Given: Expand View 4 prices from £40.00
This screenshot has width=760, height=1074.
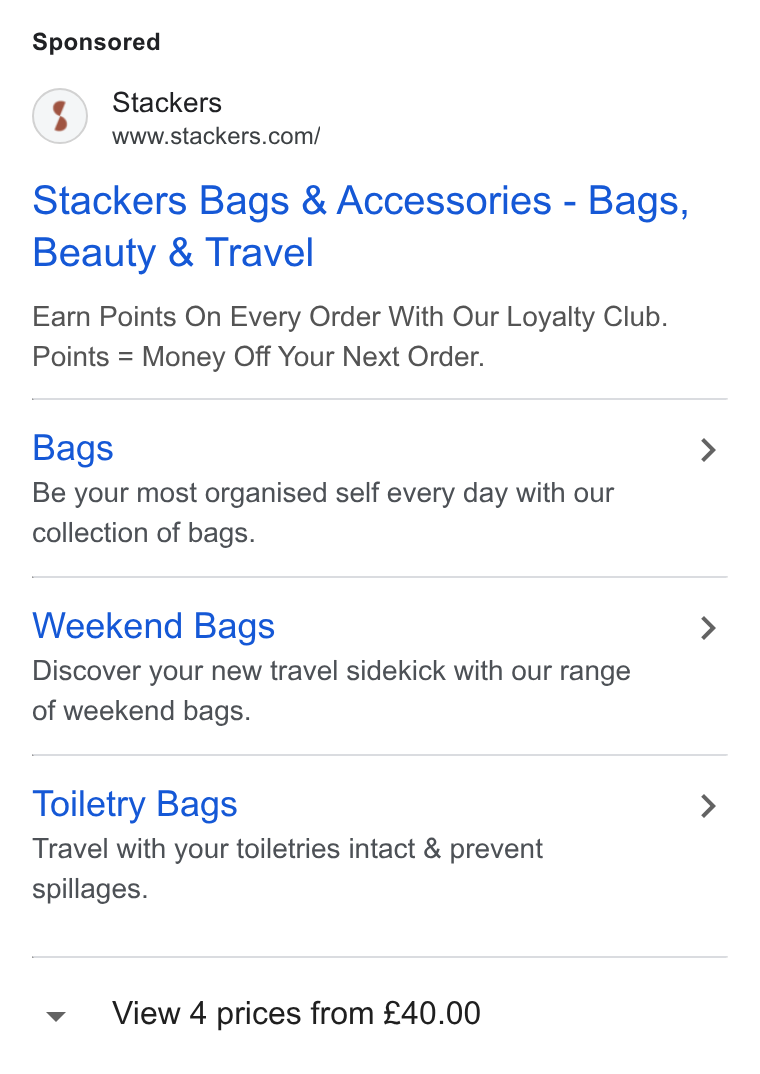Looking at the screenshot, I should point(379,1013).
